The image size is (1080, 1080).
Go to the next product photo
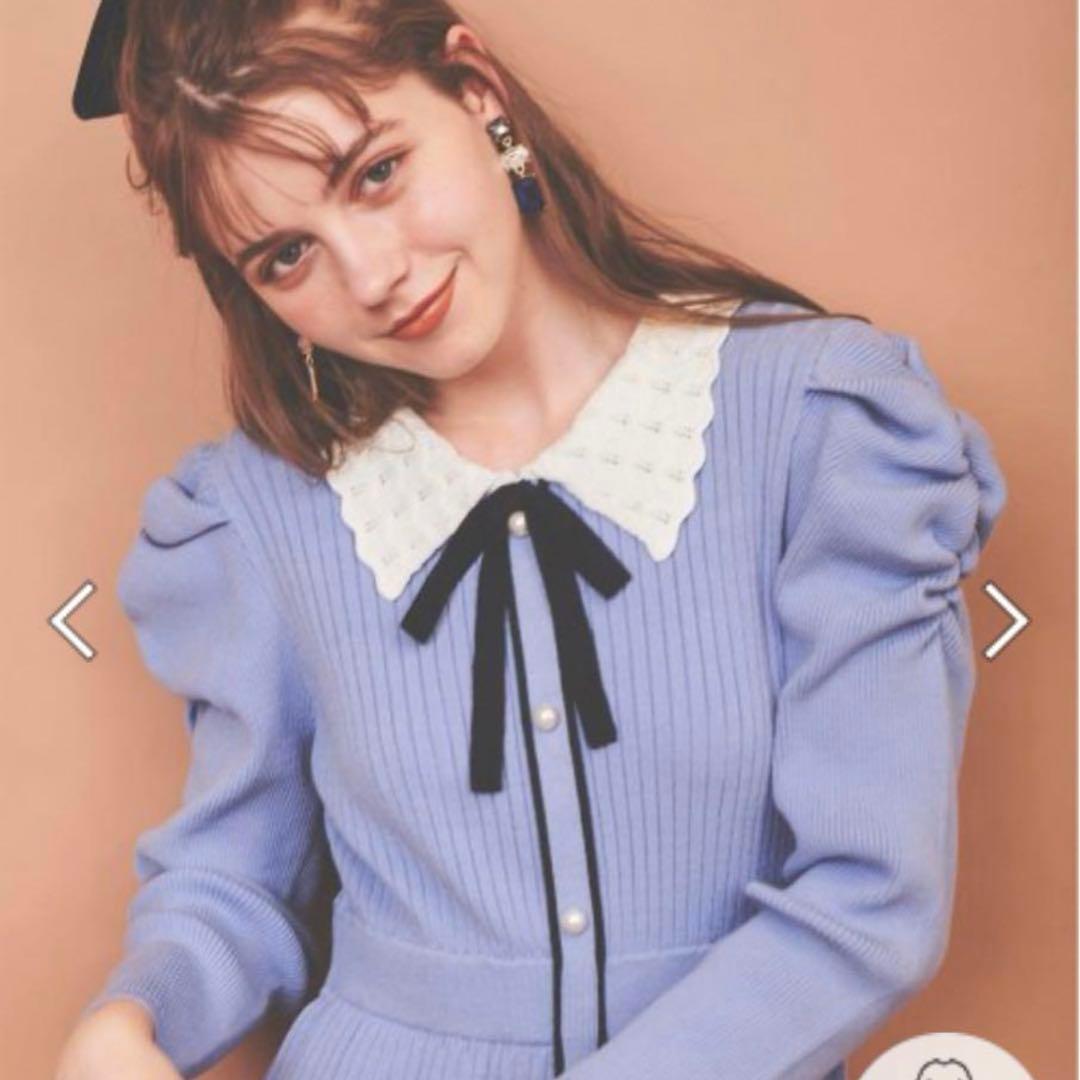tap(1005, 621)
